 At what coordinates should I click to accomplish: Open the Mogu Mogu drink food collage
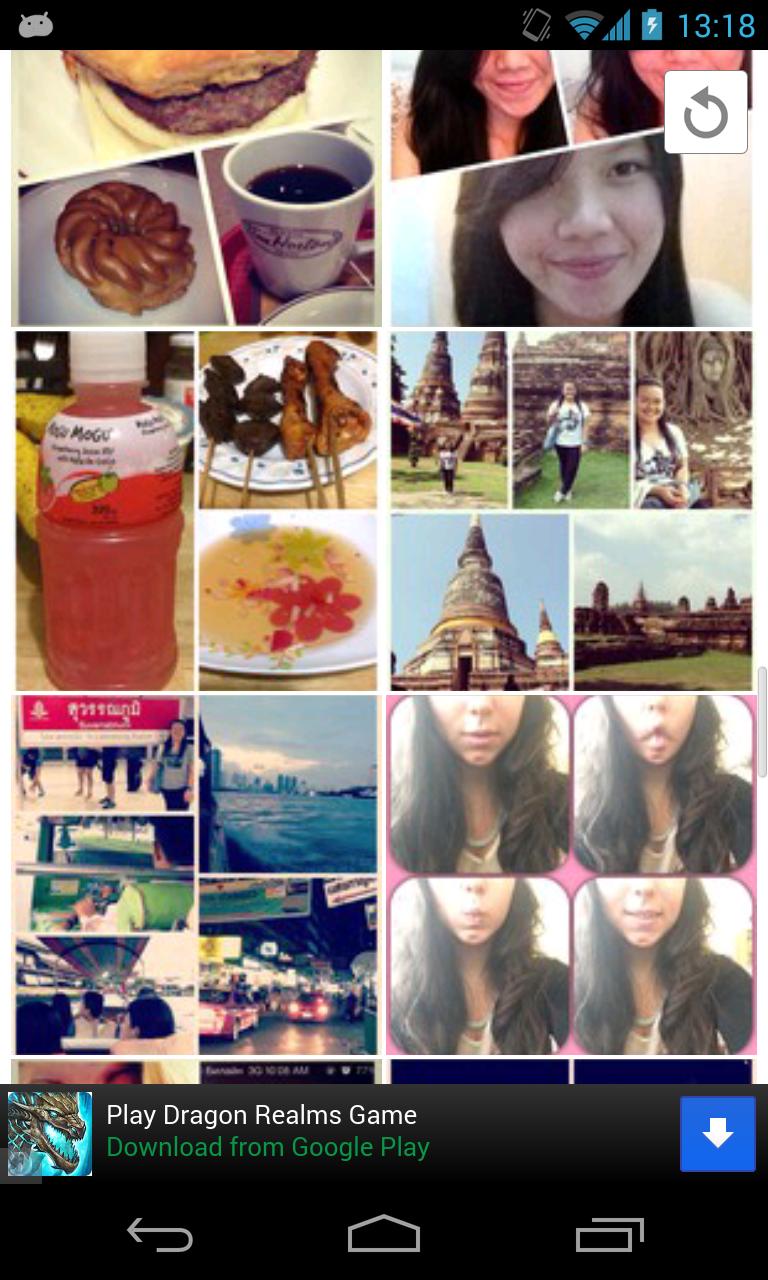coord(196,510)
